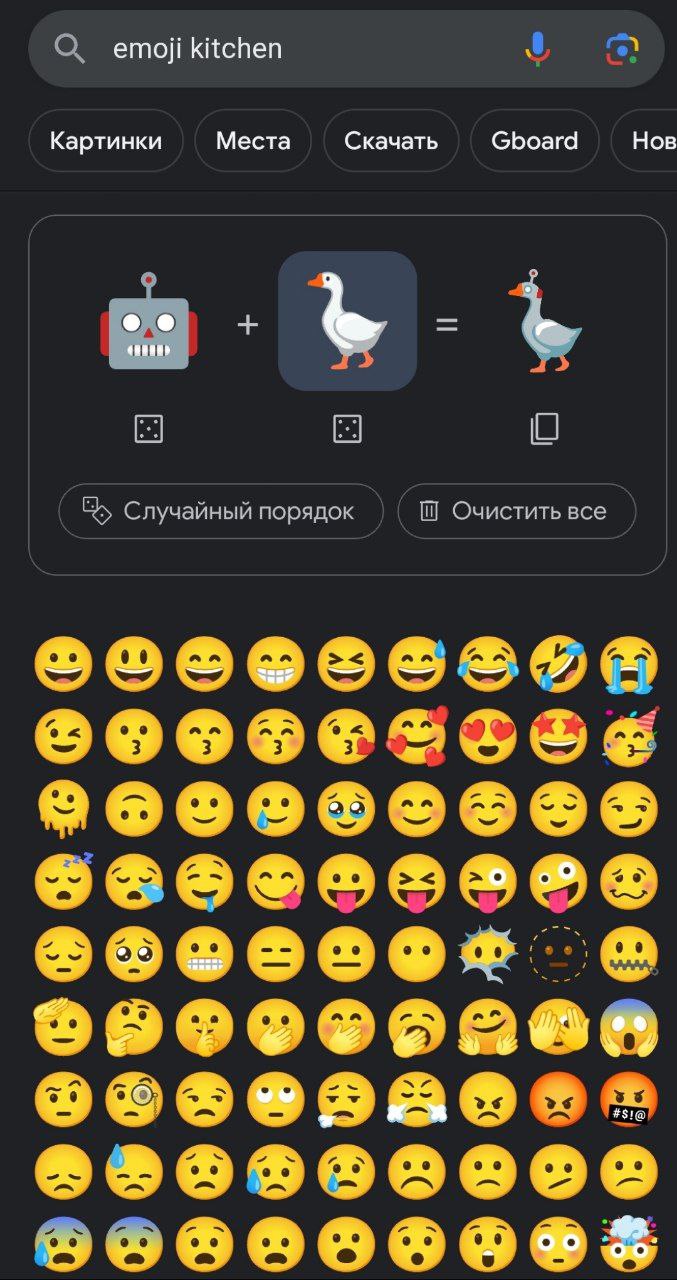Image resolution: width=677 pixels, height=1280 pixels.
Task: Clear all with Очистить все
Action: 516,511
